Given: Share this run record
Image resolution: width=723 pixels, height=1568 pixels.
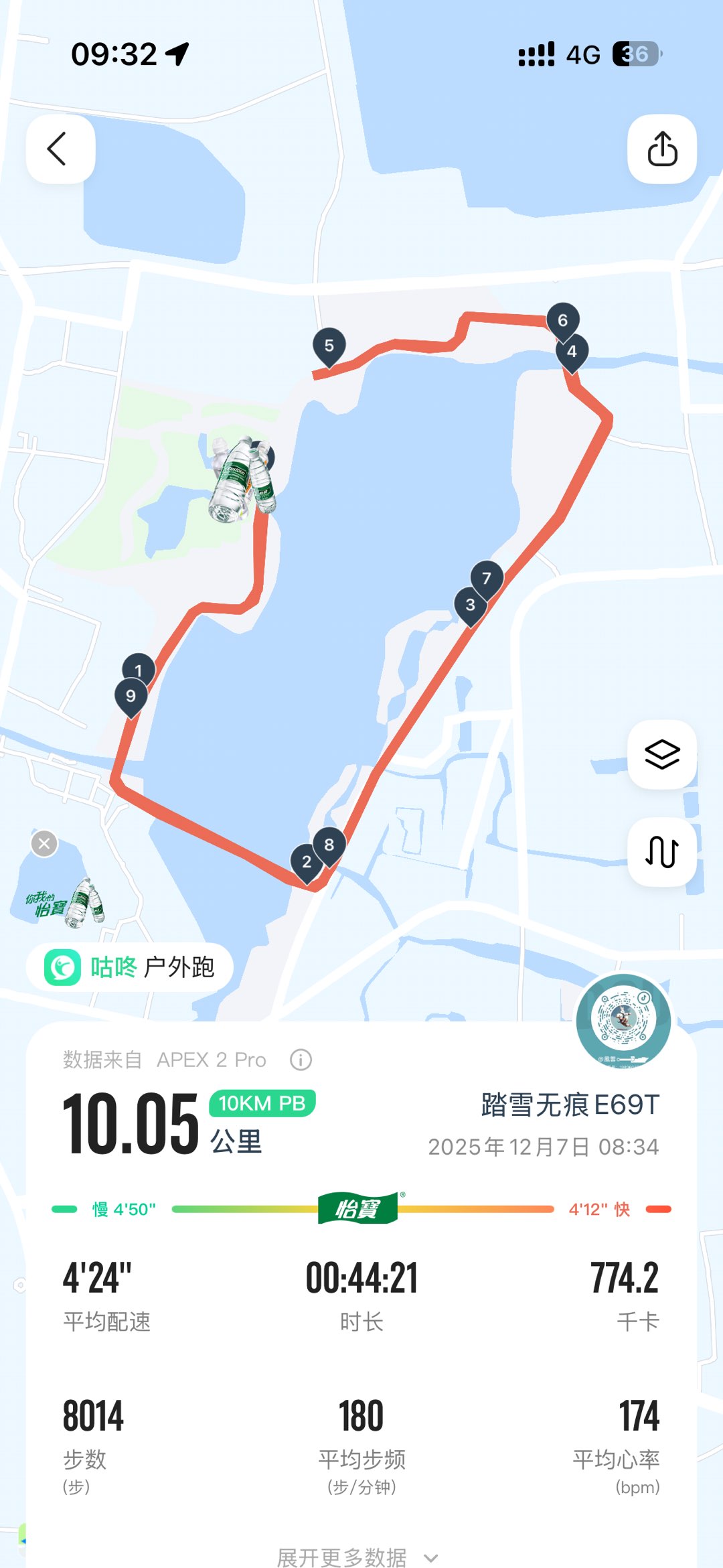Looking at the screenshot, I should click(661, 149).
